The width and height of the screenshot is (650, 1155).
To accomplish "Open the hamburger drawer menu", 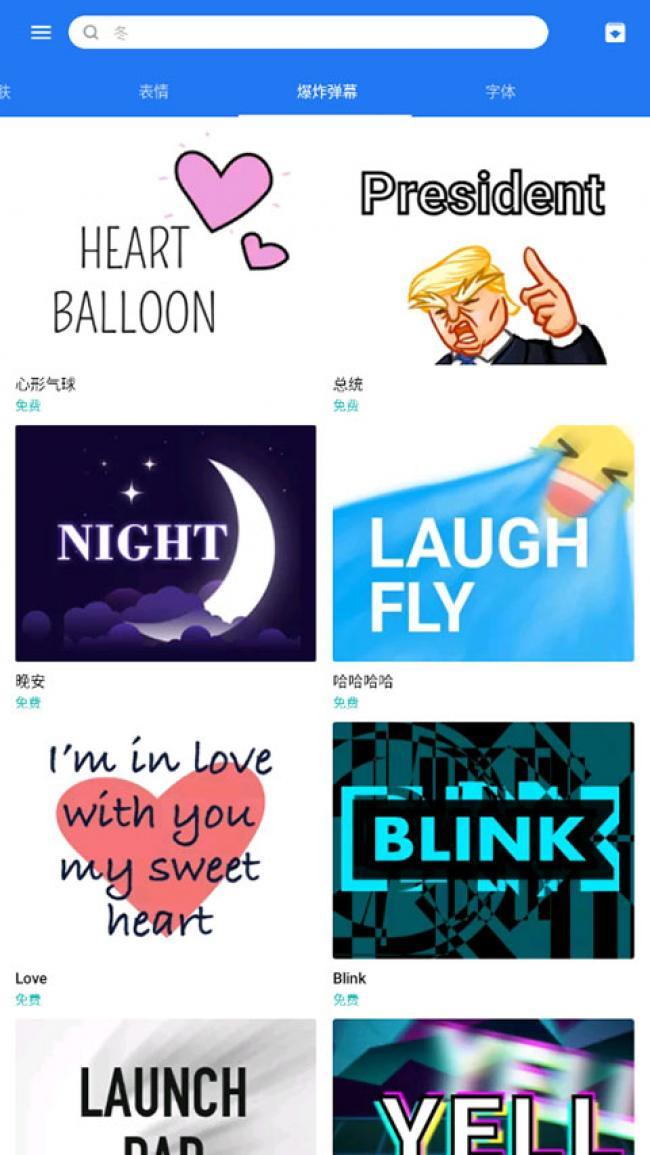I will pyautogui.click(x=41, y=33).
